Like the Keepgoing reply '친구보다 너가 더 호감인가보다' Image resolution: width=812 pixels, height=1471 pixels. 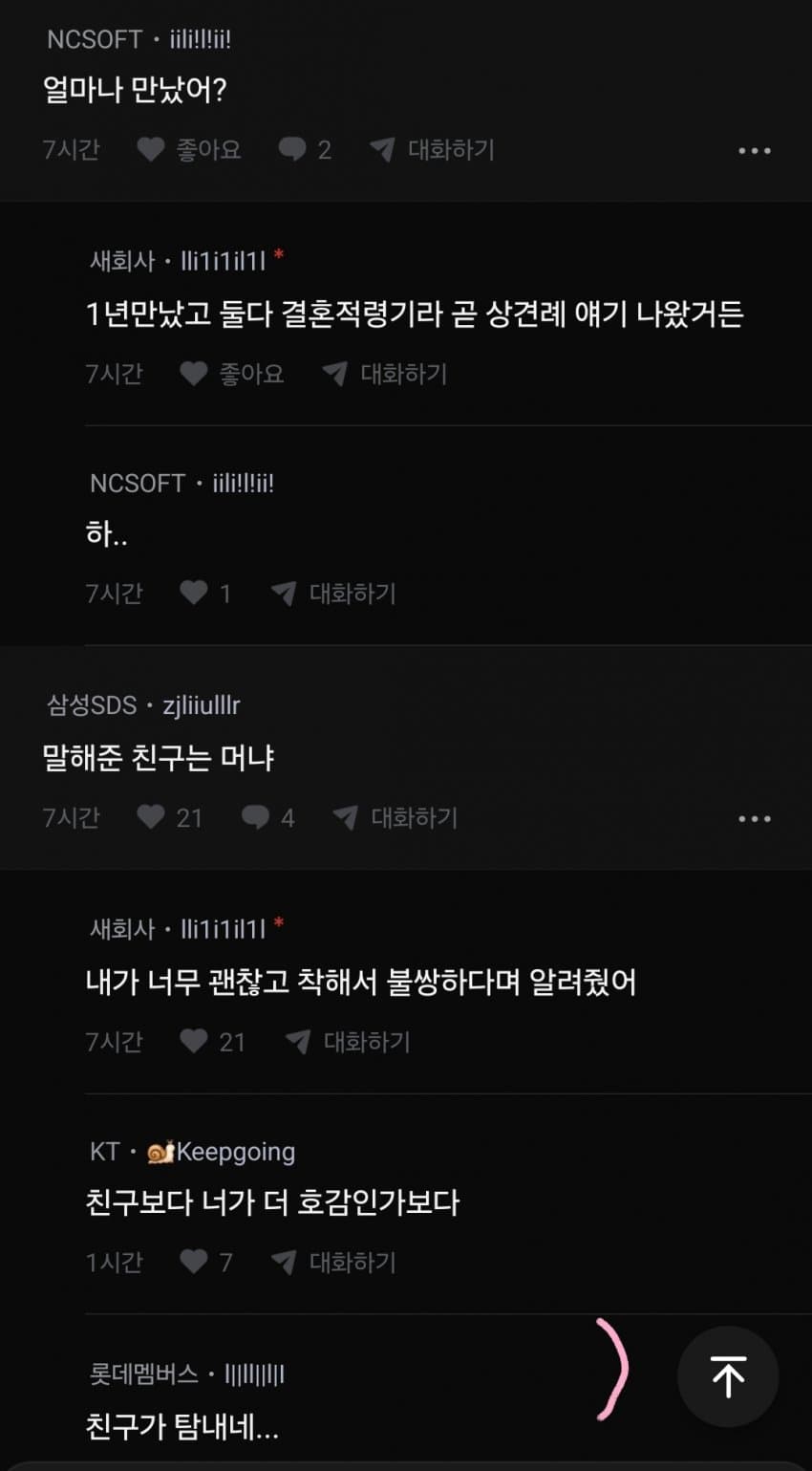pos(205,1262)
